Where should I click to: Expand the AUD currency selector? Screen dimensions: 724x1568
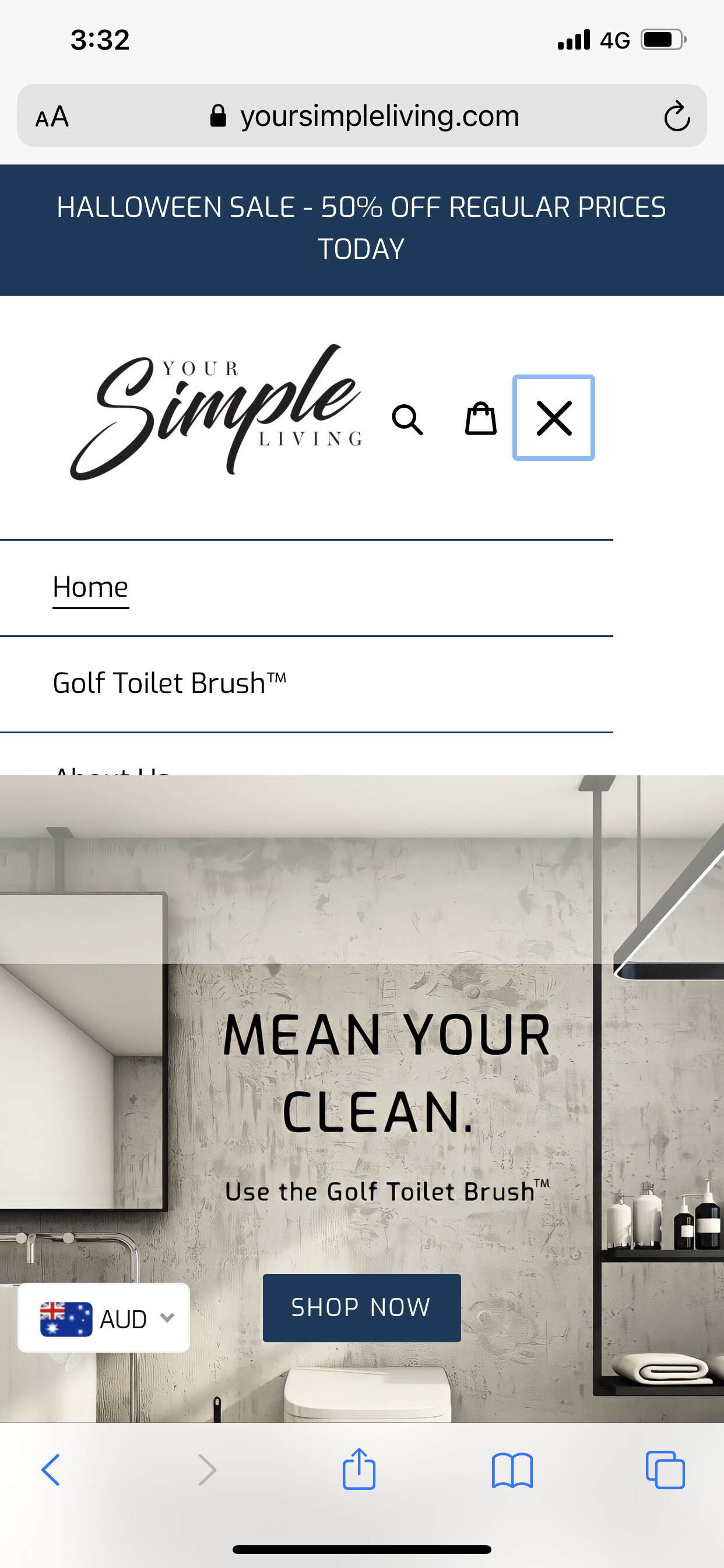[x=104, y=1318]
